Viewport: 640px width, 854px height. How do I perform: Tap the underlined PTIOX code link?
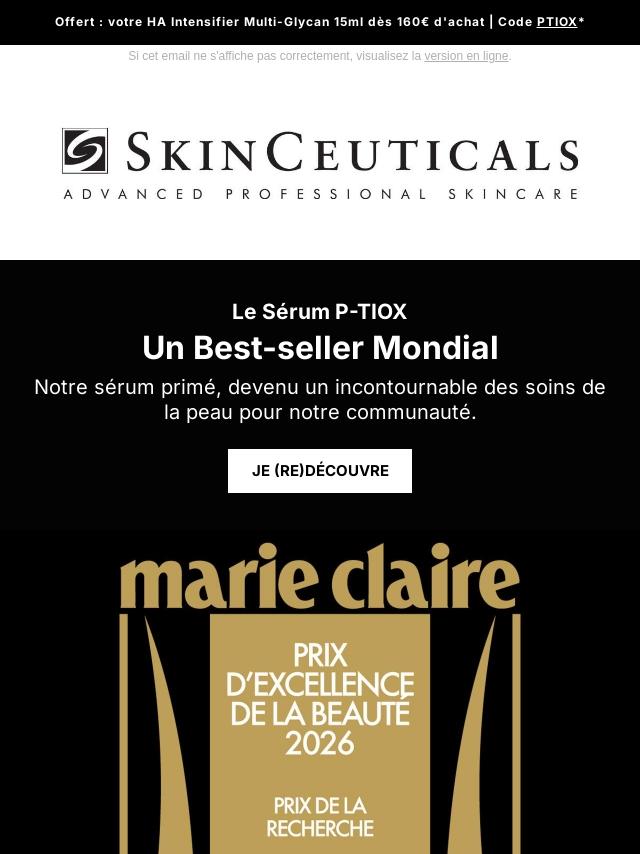click(557, 22)
